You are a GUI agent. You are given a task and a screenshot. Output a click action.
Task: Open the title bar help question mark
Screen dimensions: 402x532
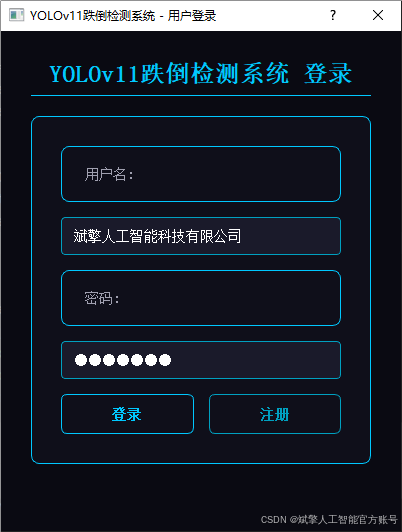point(333,15)
